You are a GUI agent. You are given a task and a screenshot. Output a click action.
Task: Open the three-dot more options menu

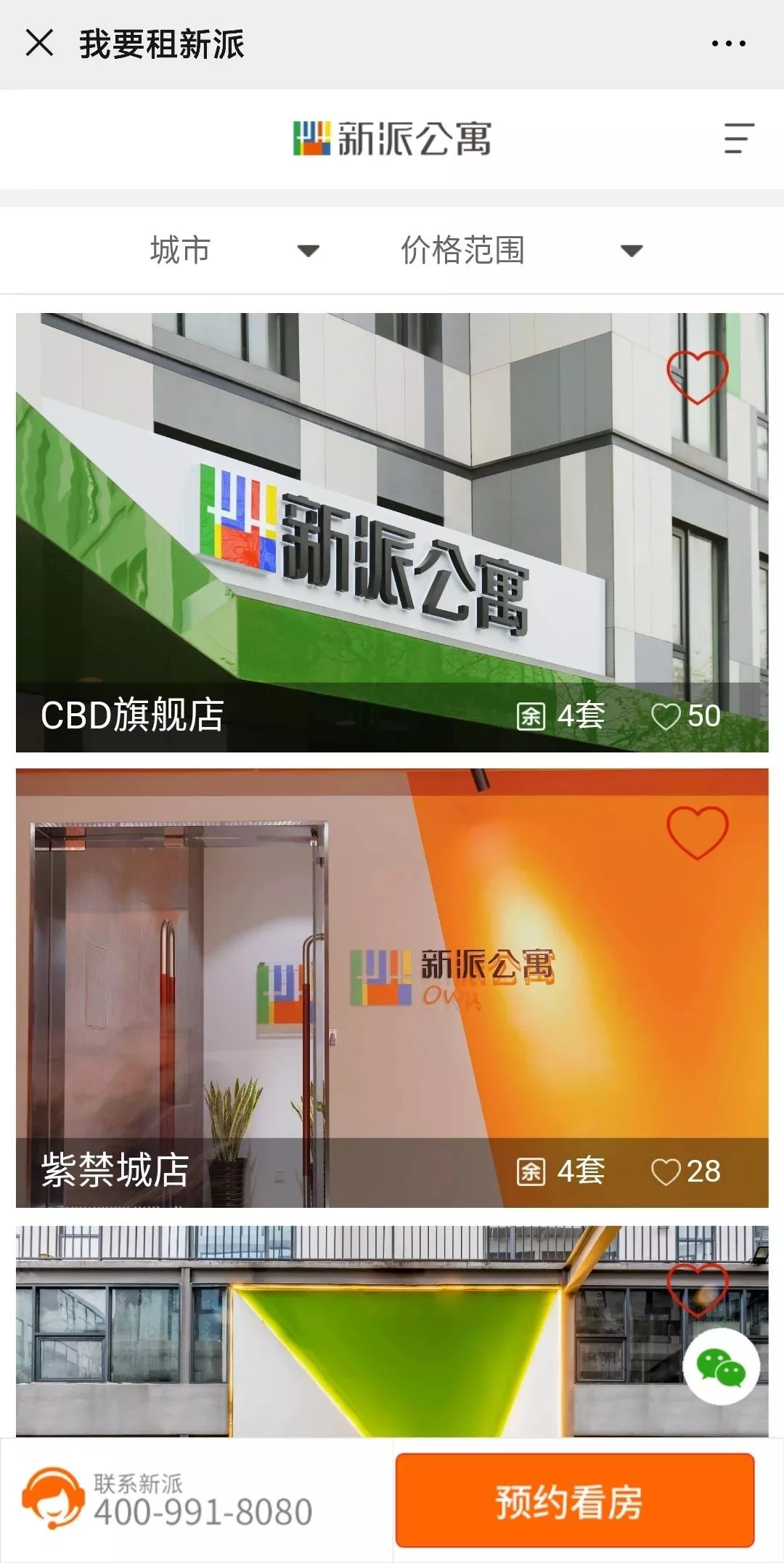(x=728, y=44)
